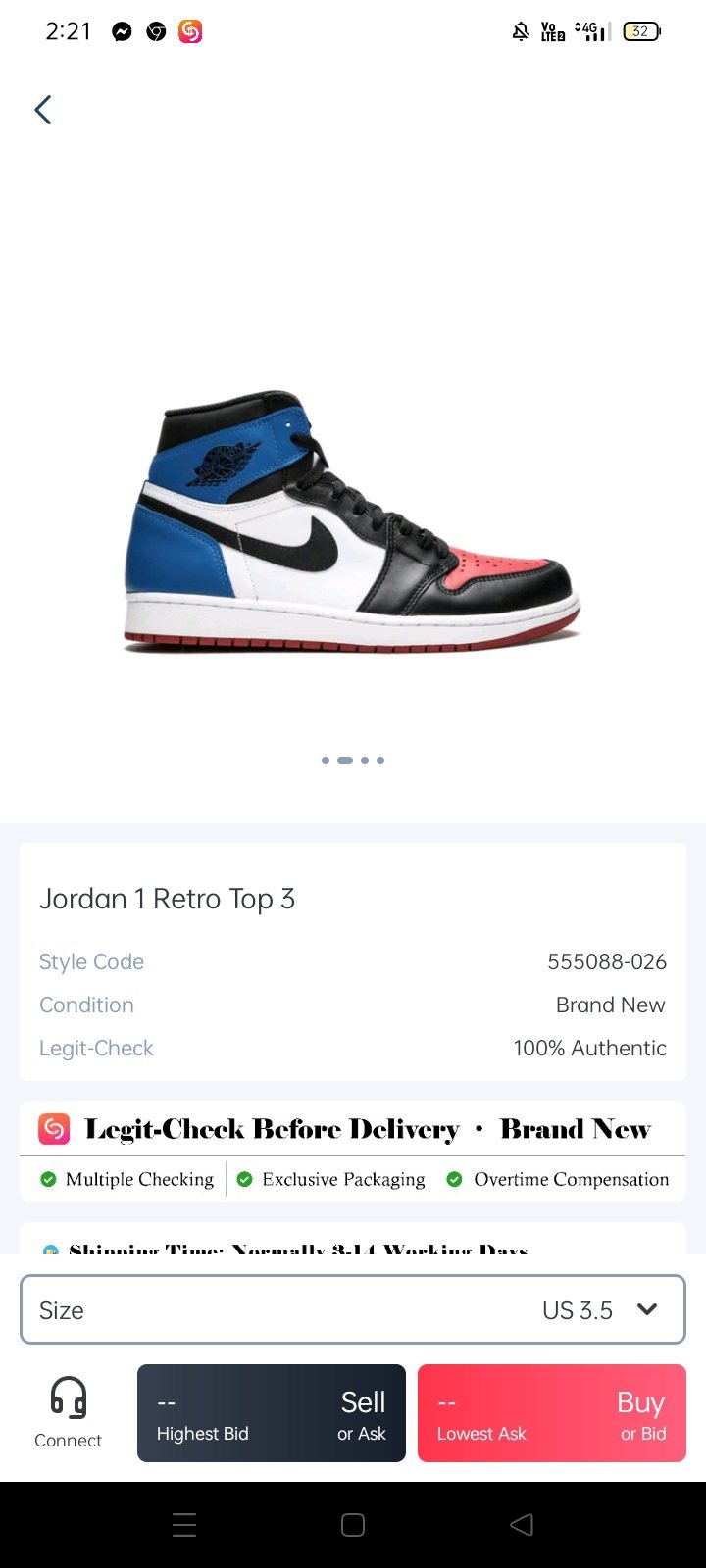Open recent apps from the navigation bar

(x=184, y=1525)
